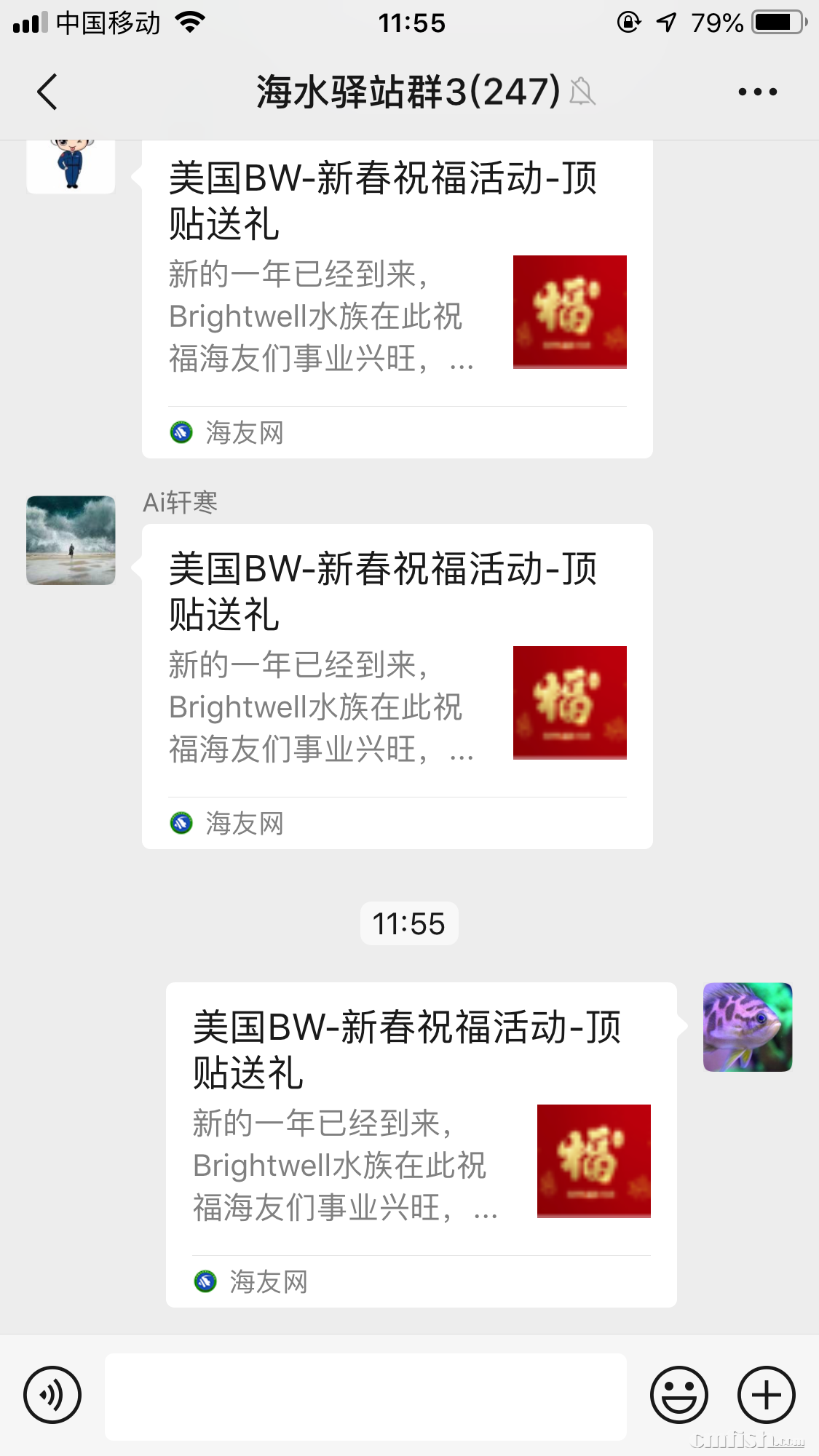The width and height of the screenshot is (819, 1456).
Task: Go back from the group chat
Action: point(48,92)
